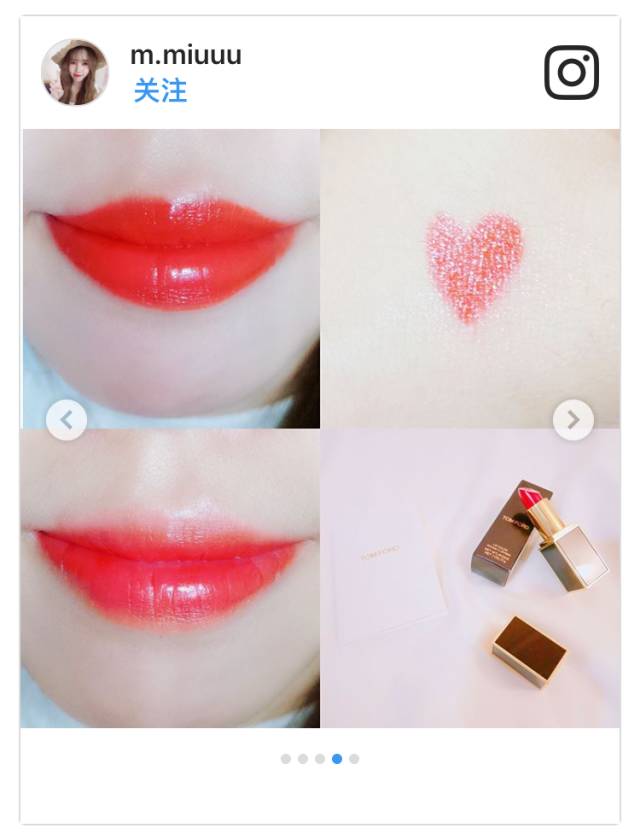
Task: Follow m.miuuu with 关注 button
Action: (160, 91)
